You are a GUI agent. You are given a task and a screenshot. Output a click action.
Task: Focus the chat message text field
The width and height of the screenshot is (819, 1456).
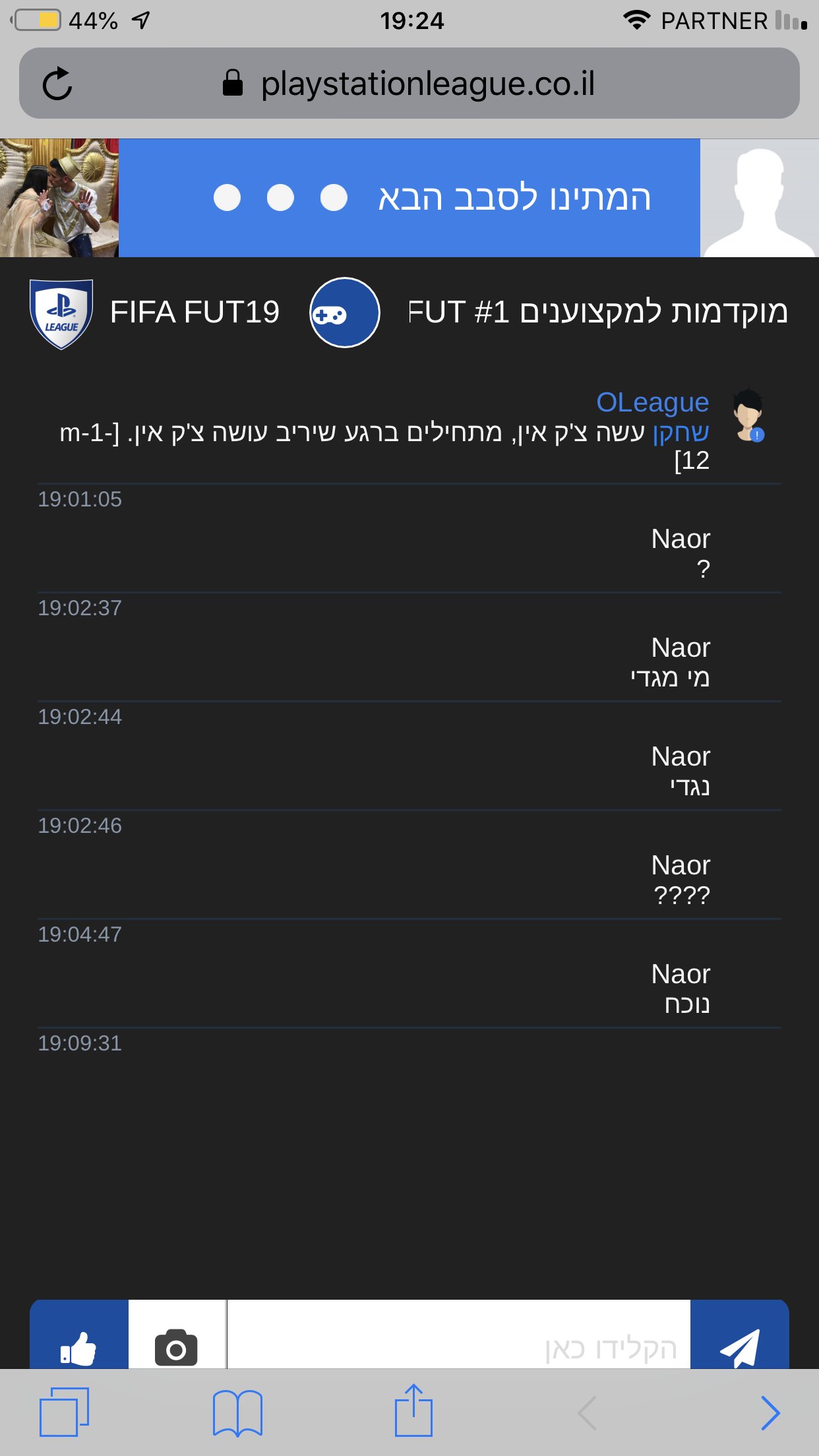[459, 1335]
